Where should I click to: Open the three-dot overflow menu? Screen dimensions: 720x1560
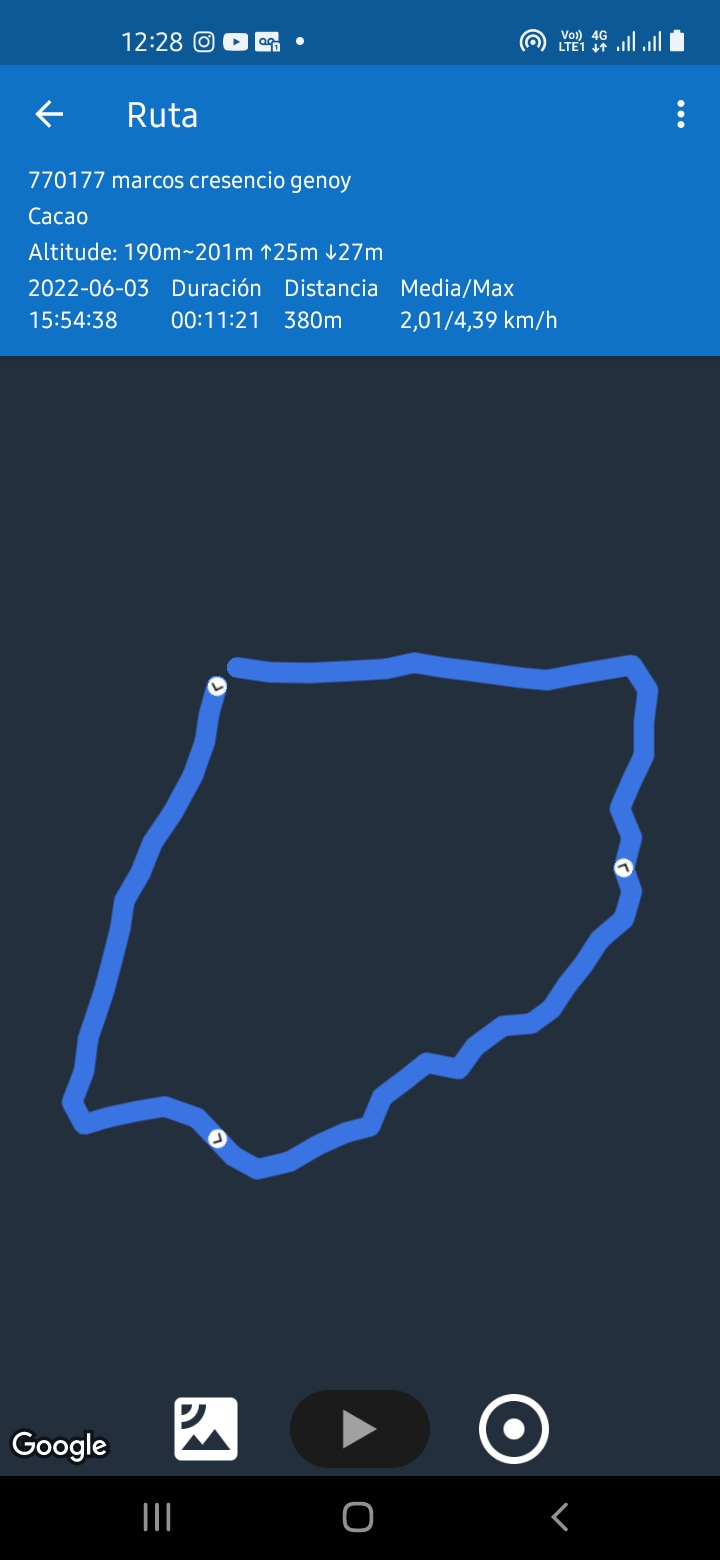pyautogui.click(x=680, y=114)
